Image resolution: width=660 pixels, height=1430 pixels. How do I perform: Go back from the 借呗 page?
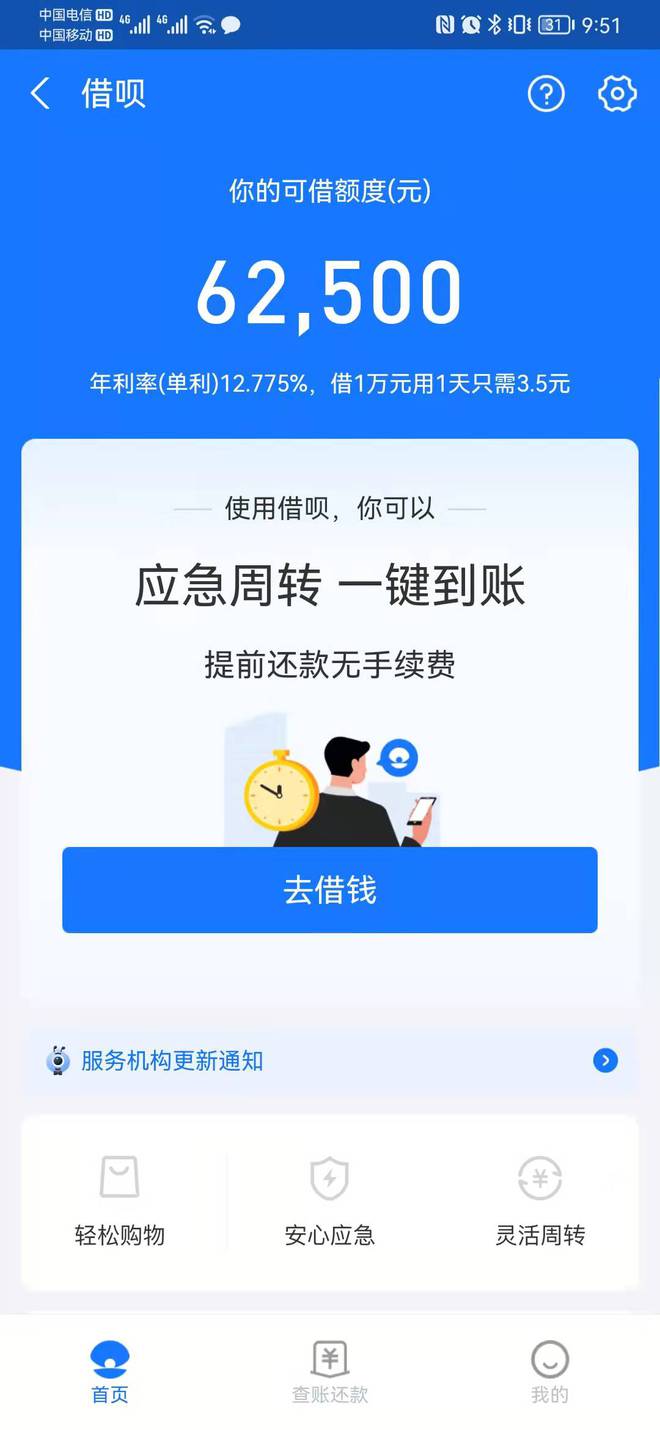click(x=40, y=94)
